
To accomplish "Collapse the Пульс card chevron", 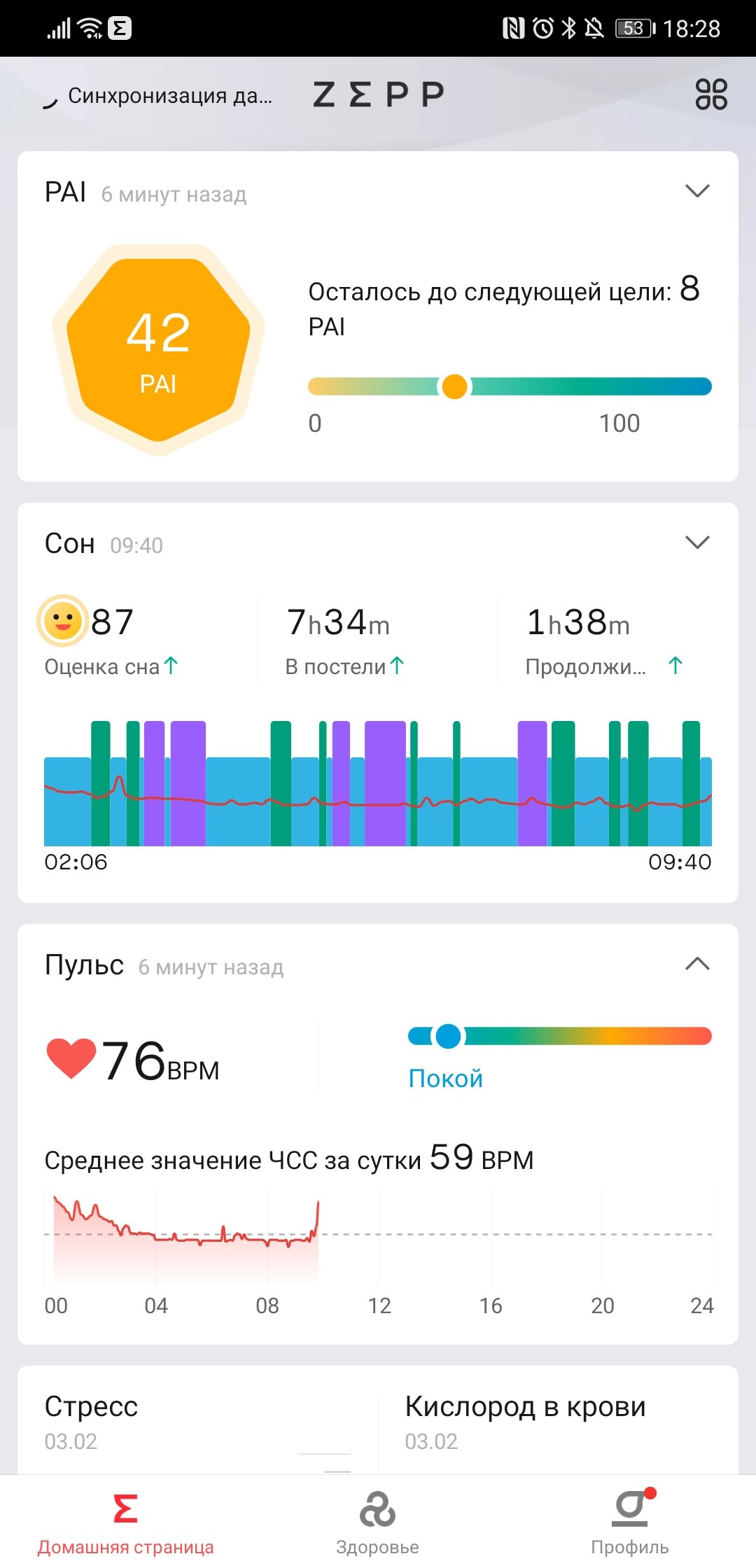I will 697,964.
